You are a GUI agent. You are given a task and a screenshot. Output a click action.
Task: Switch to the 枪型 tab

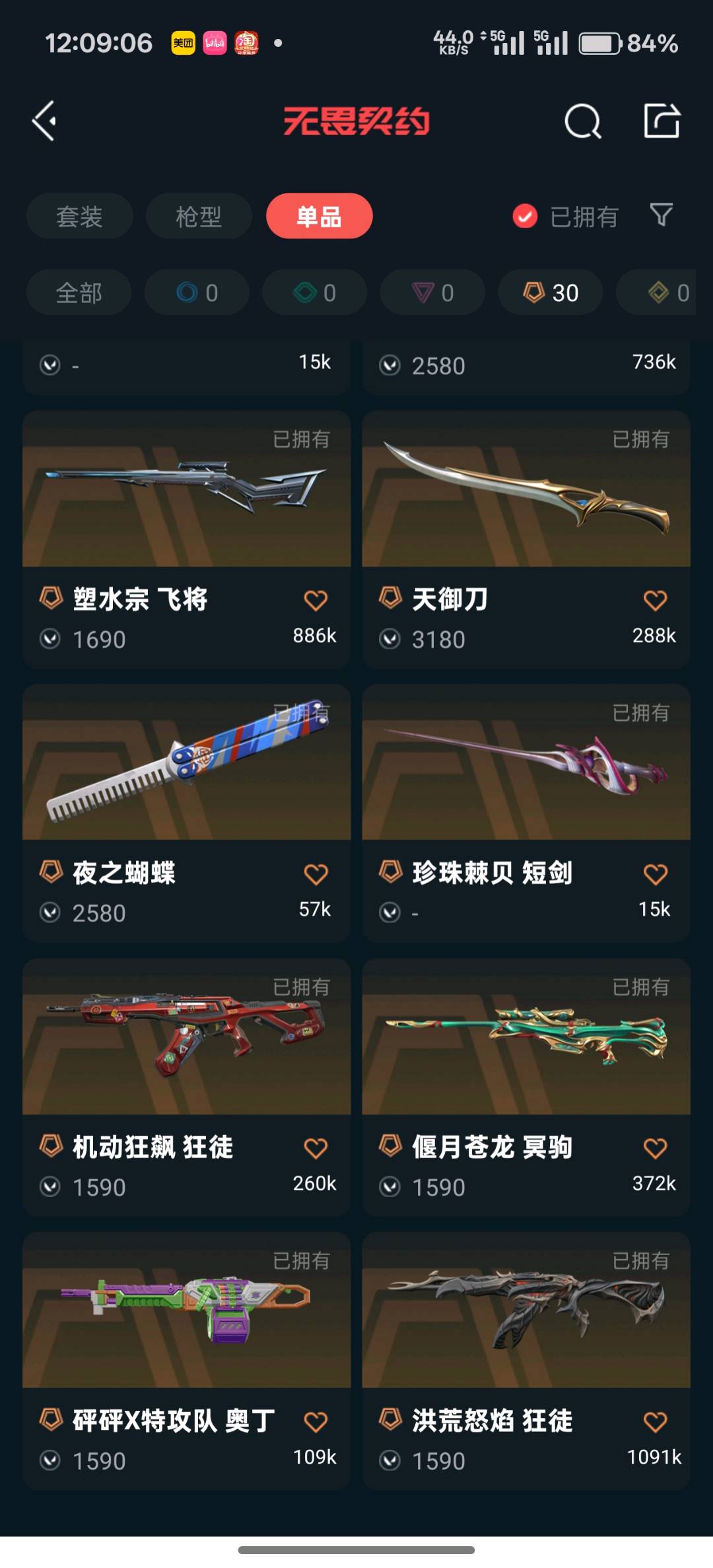tap(198, 216)
